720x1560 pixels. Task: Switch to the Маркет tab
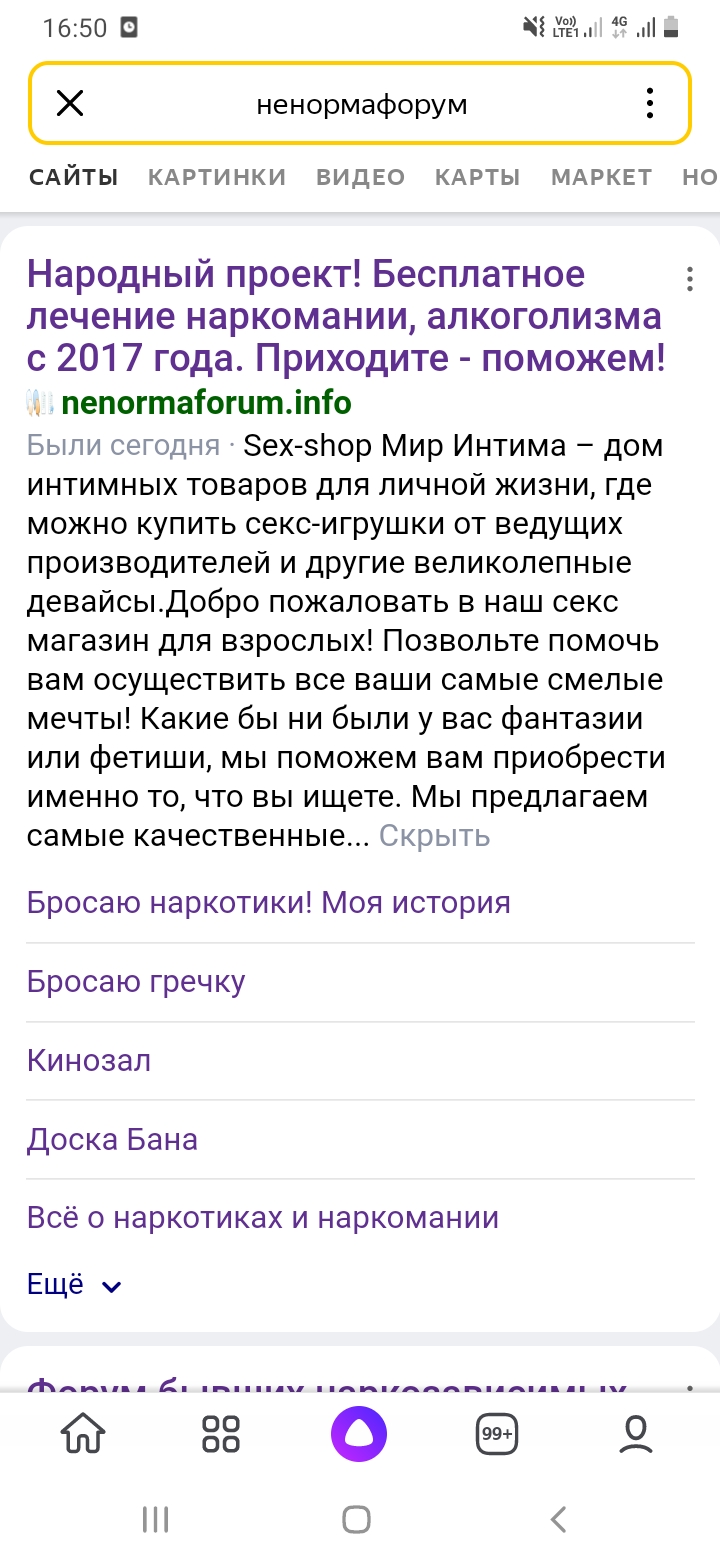coord(601,178)
